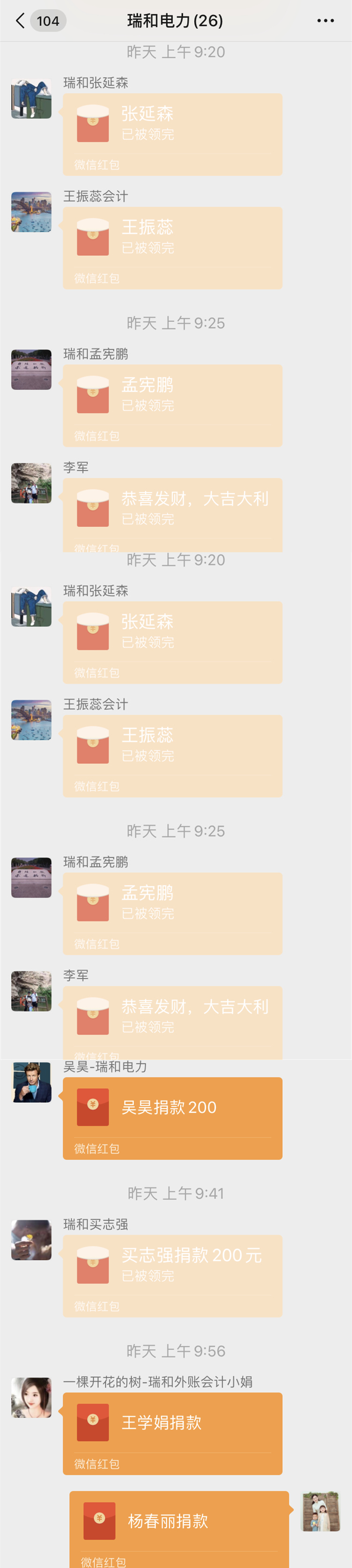
Task: View the profile avatar of 吴昊-瑞和电力
Action: tap(32, 1082)
